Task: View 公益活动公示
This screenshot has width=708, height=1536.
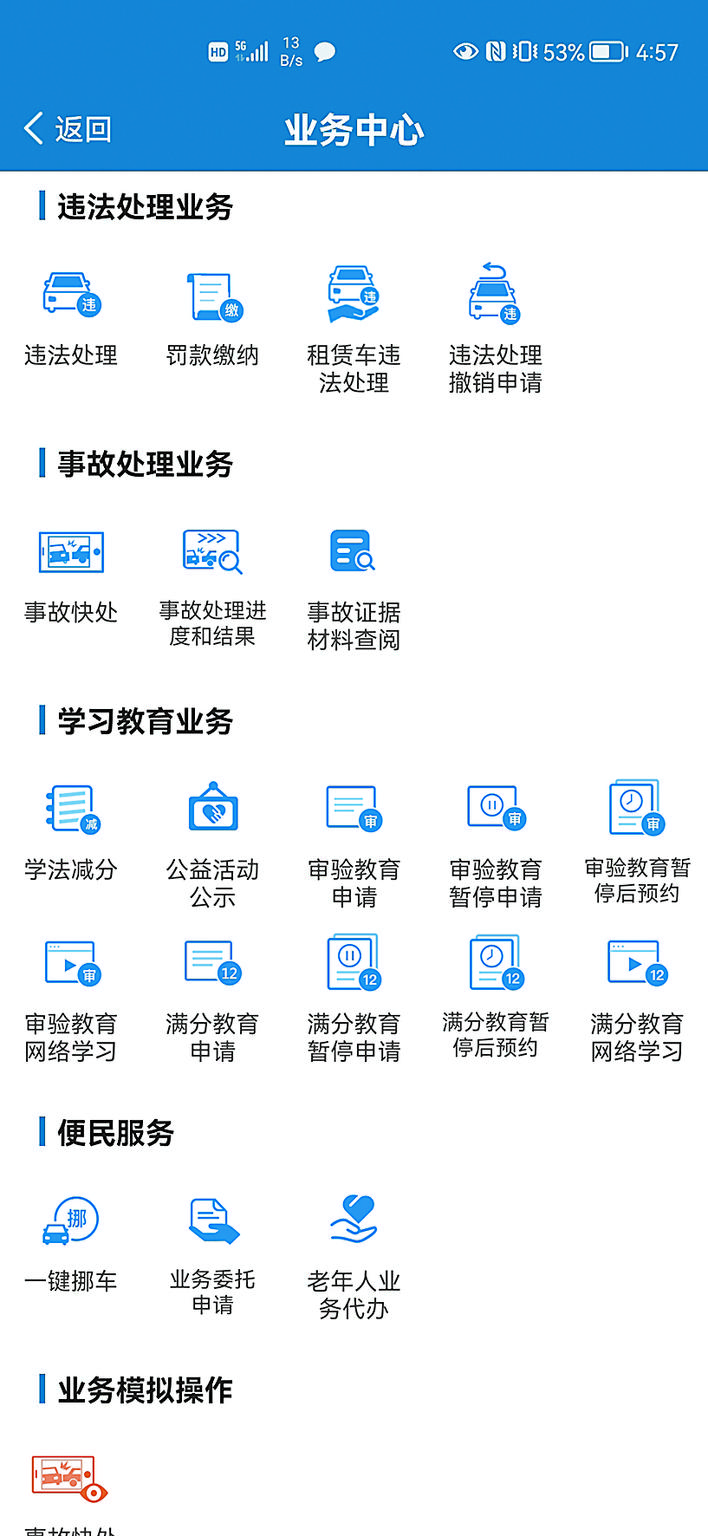Action: (x=212, y=840)
